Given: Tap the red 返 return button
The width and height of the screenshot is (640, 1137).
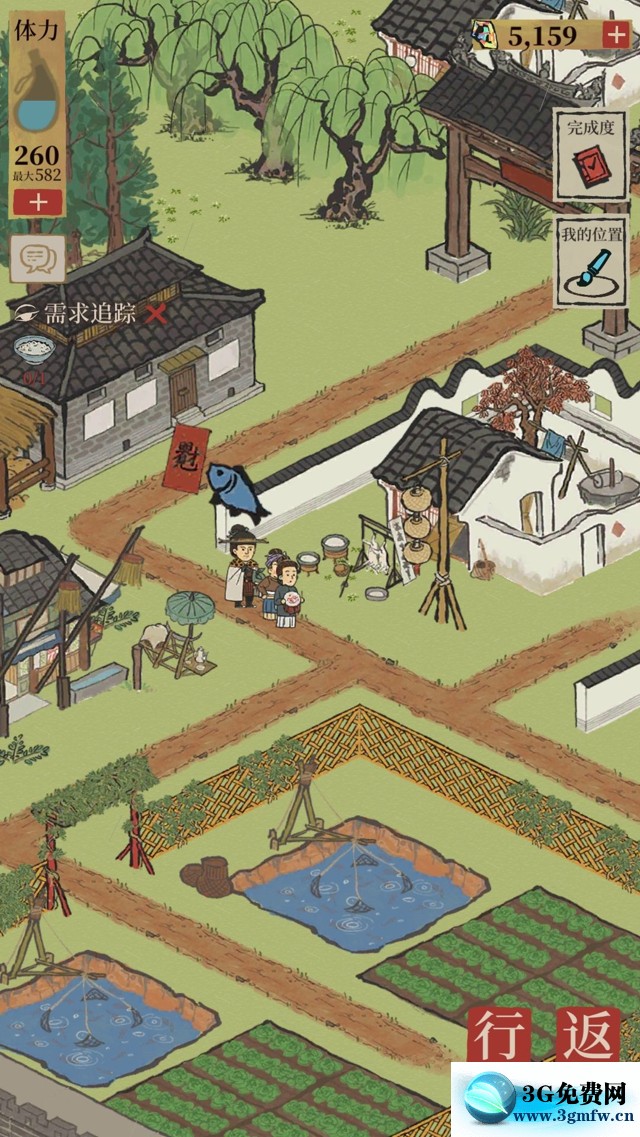Looking at the screenshot, I should [588, 1034].
